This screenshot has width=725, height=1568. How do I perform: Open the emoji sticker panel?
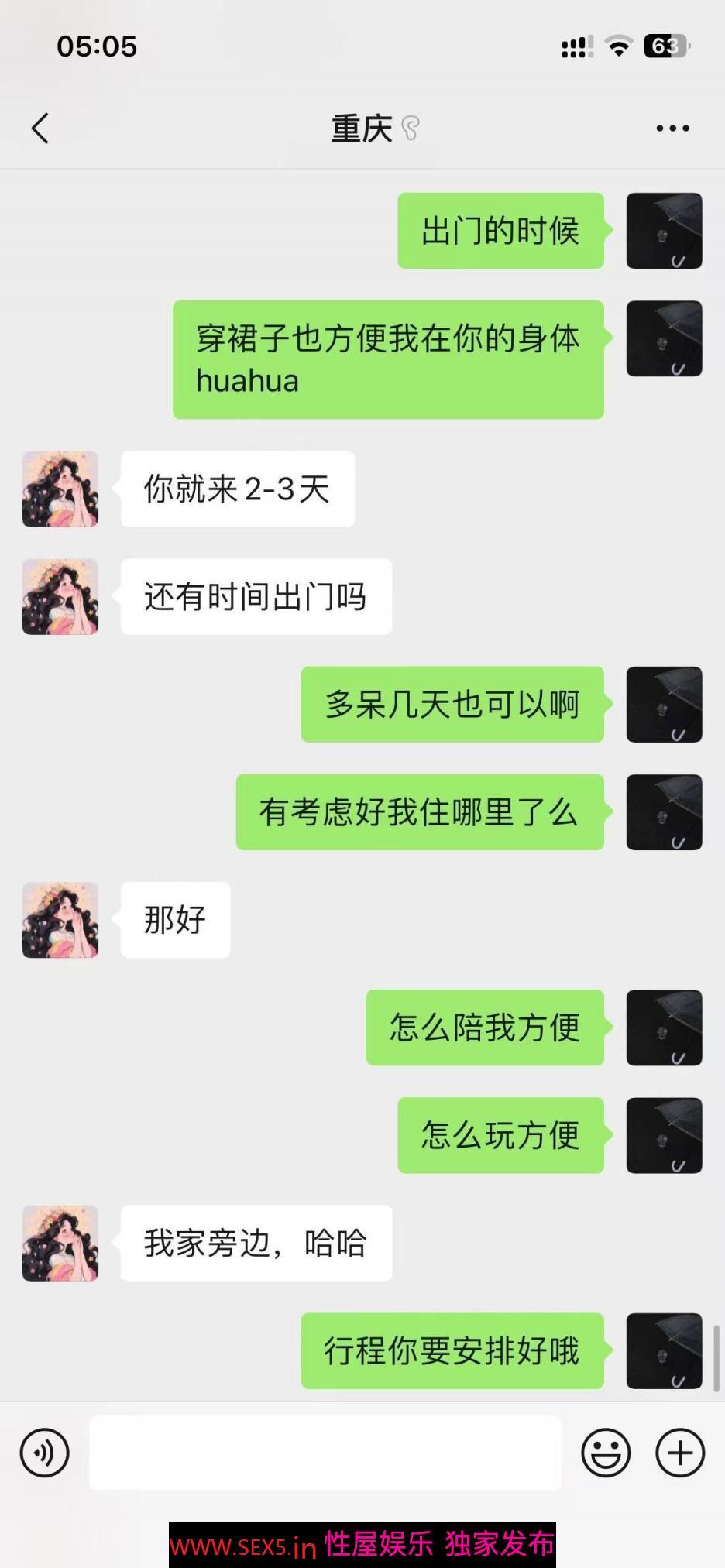pyautogui.click(x=606, y=1453)
